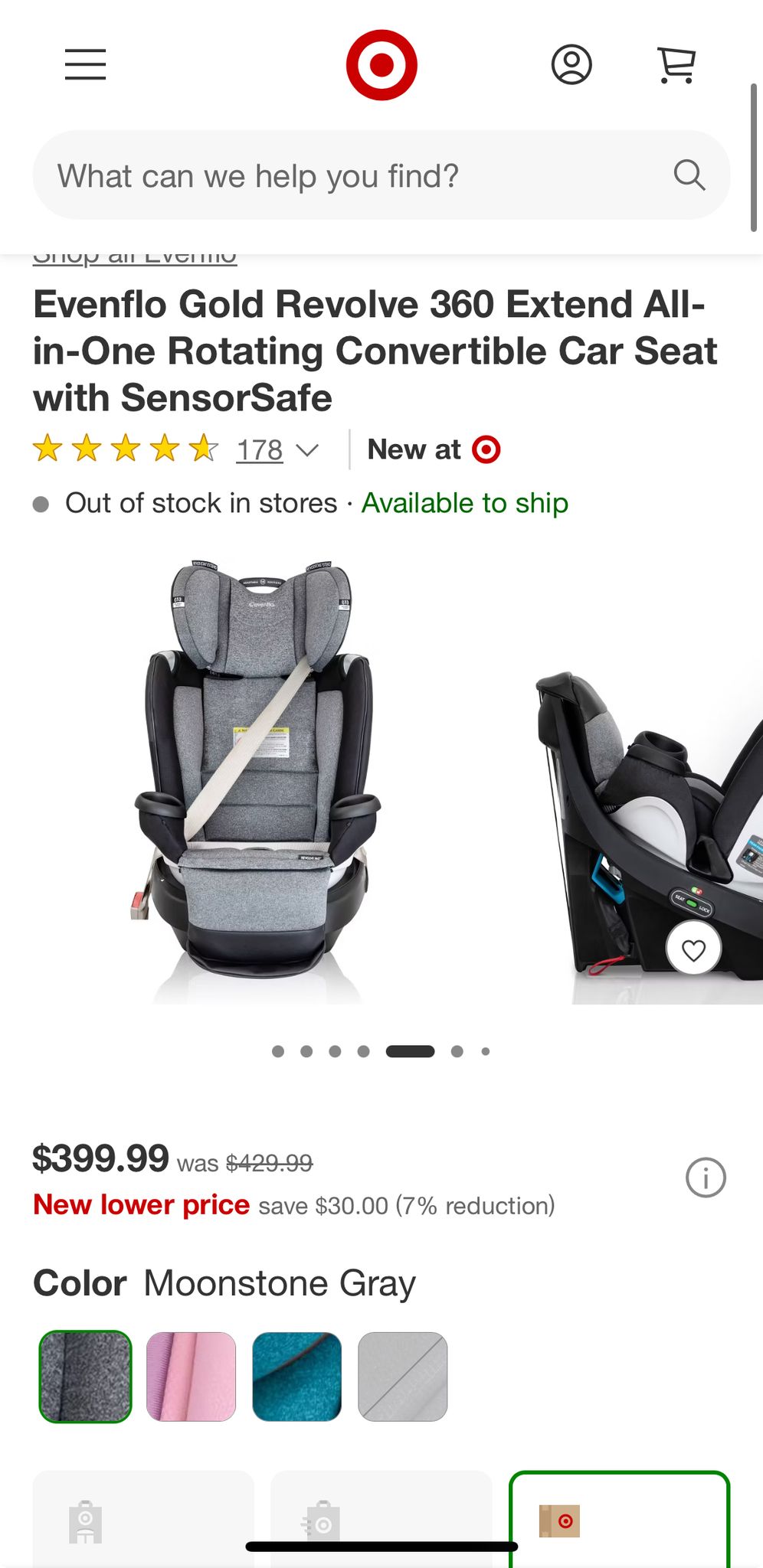Select the shipping fulfillment option

point(619,1518)
